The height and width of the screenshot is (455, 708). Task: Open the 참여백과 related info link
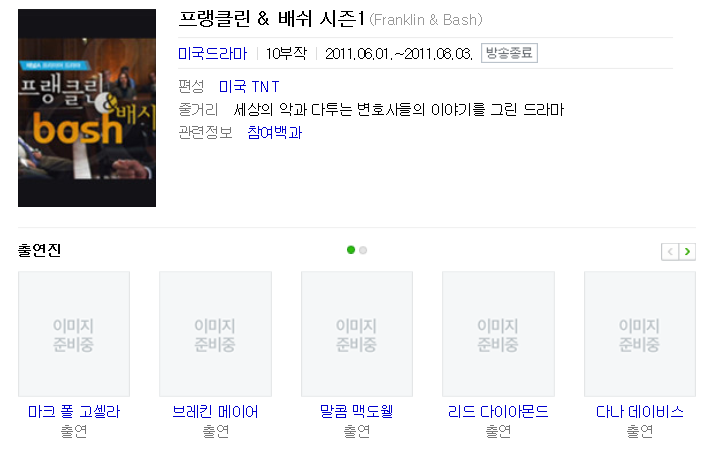tap(275, 132)
